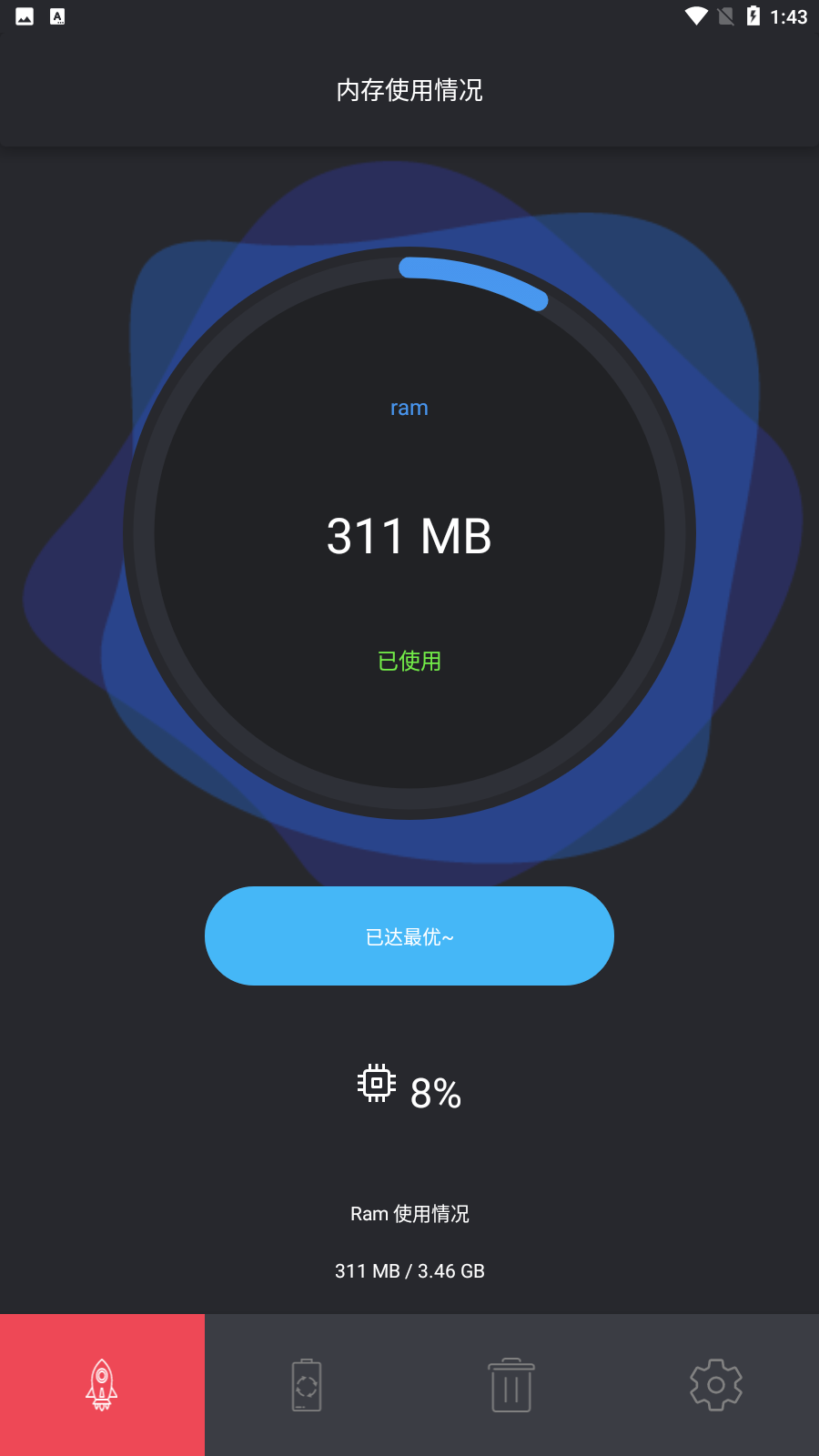The width and height of the screenshot is (819, 1456).
Task: Open the battery tab in bottom navigation
Action: tap(306, 1384)
